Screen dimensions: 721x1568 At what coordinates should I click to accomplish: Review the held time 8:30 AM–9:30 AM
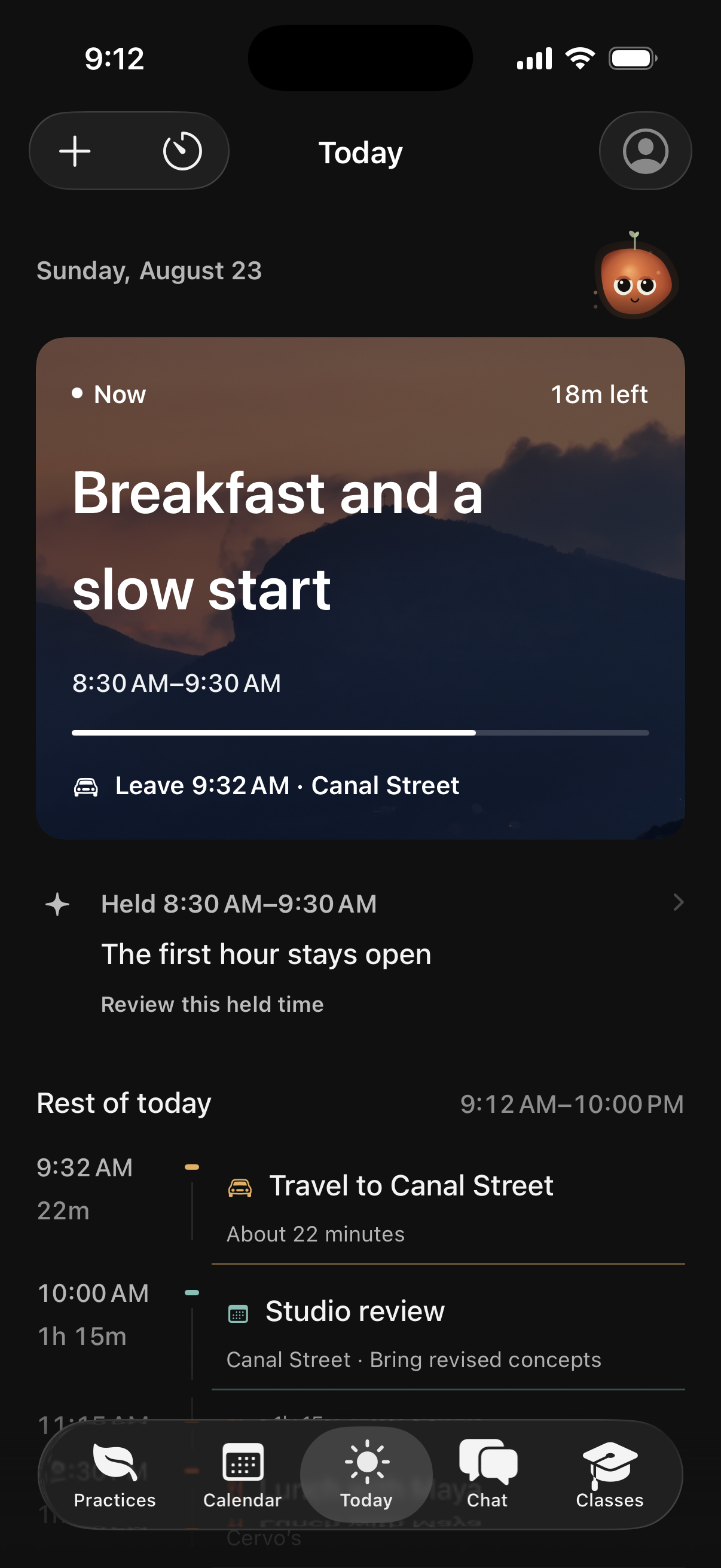tap(364, 953)
